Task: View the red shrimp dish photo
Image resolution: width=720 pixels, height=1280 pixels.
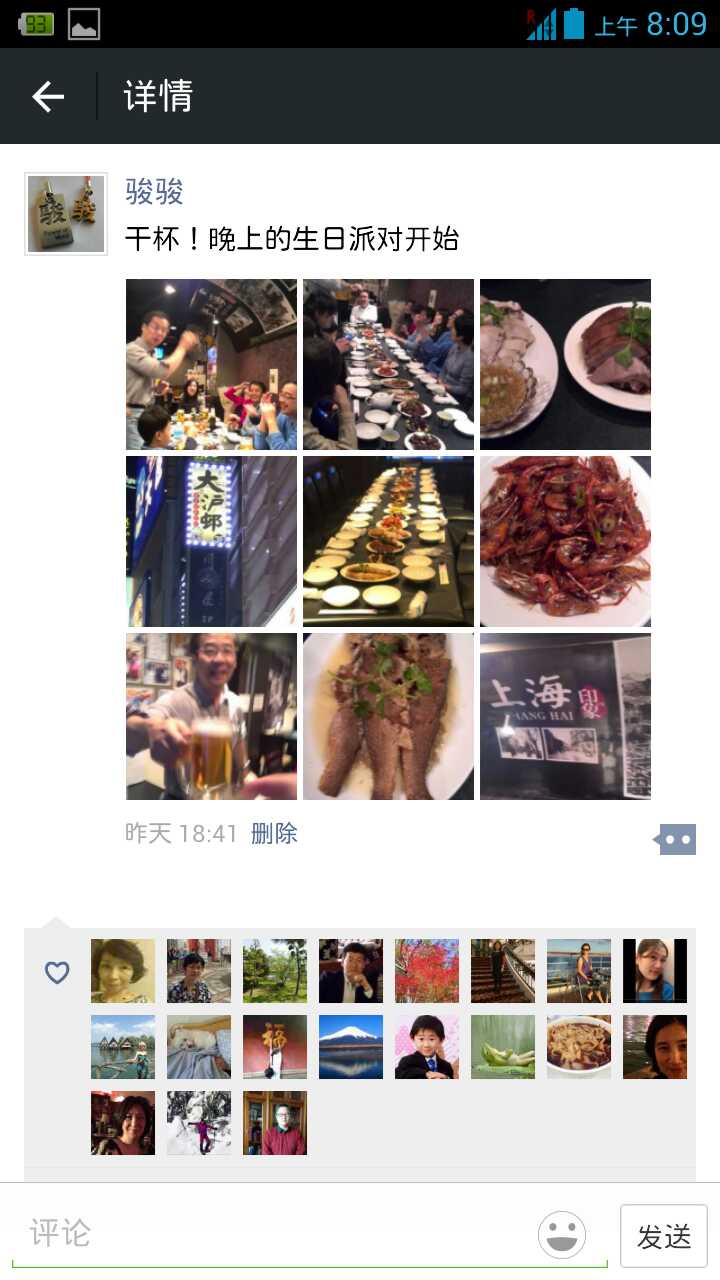Action: pos(565,541)
